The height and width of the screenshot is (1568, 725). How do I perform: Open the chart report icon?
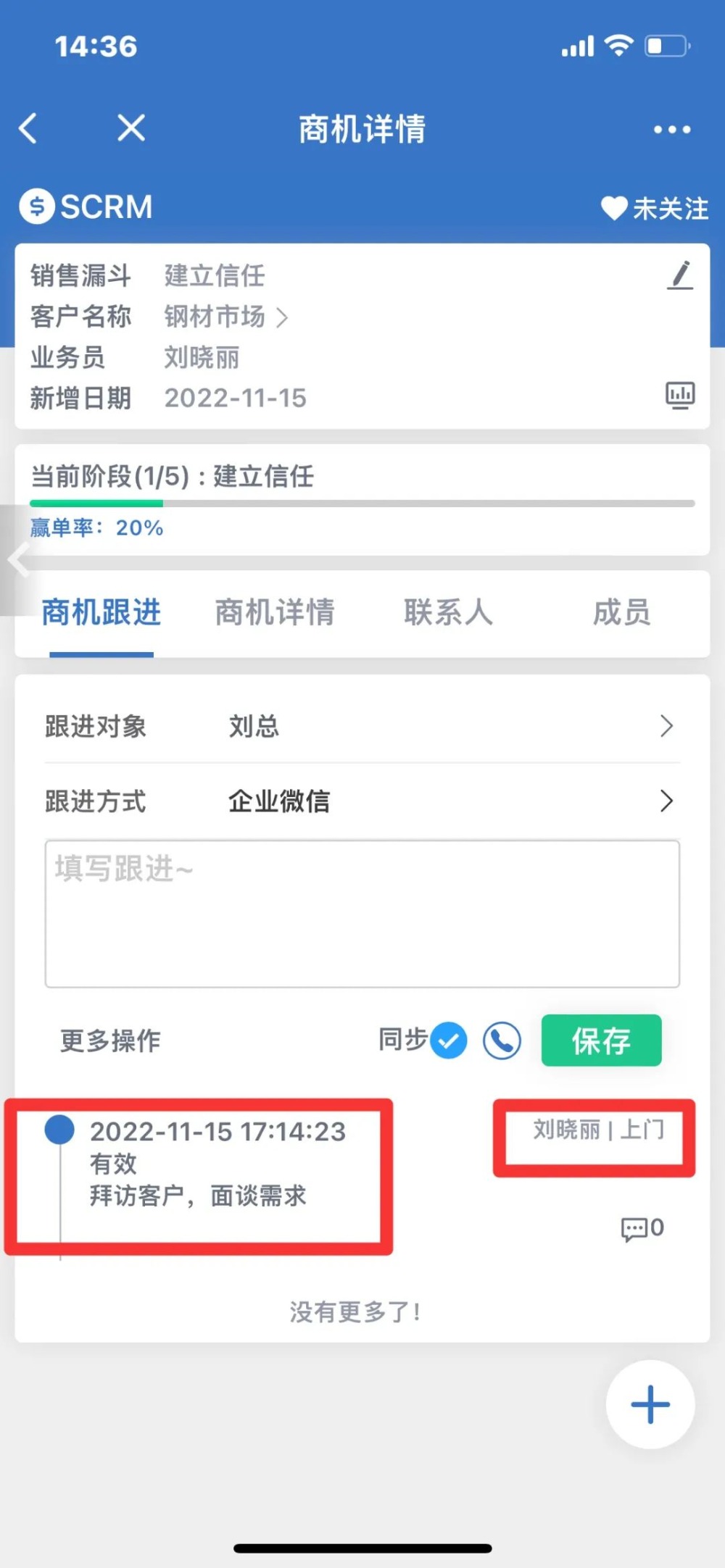tap(680, 395)
